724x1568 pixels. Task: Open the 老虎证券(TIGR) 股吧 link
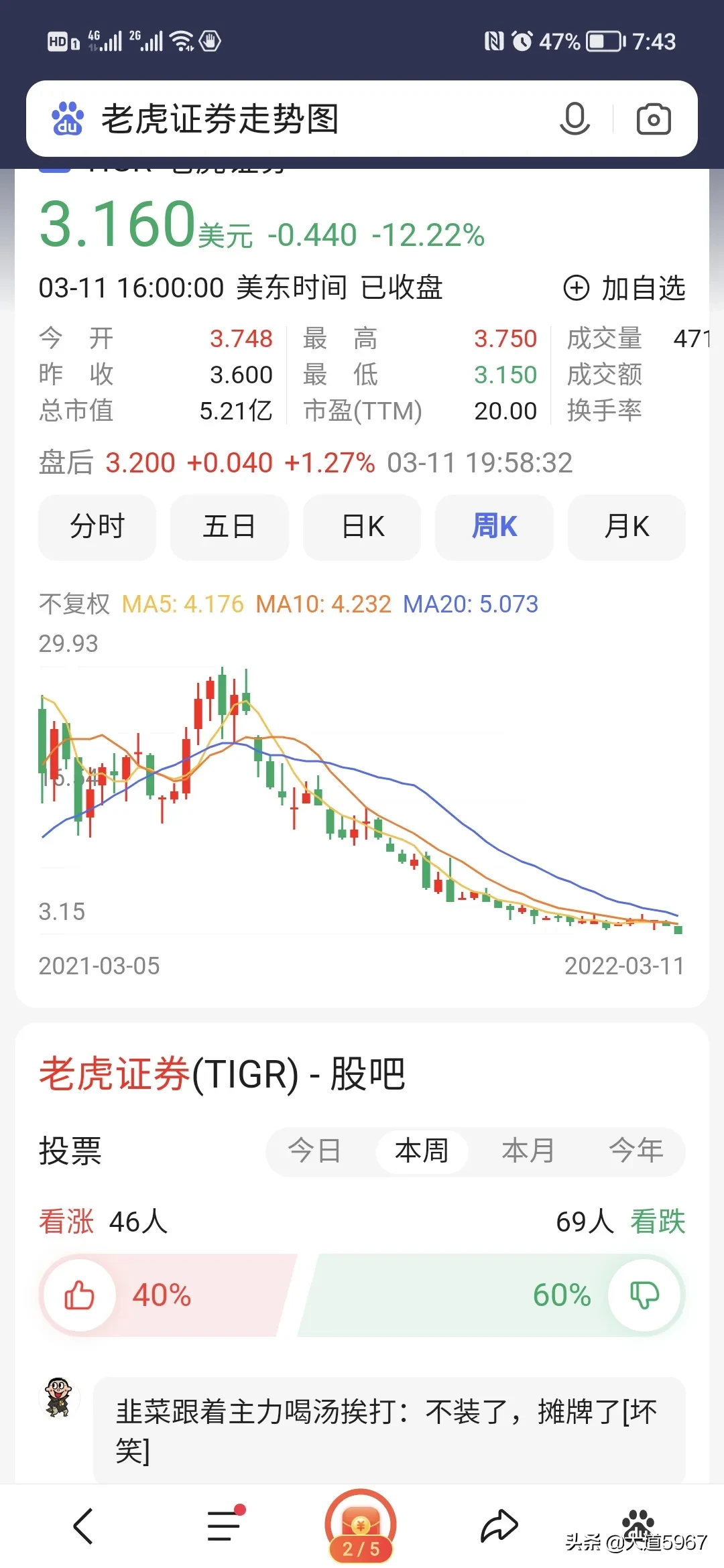click(222, 1074)
